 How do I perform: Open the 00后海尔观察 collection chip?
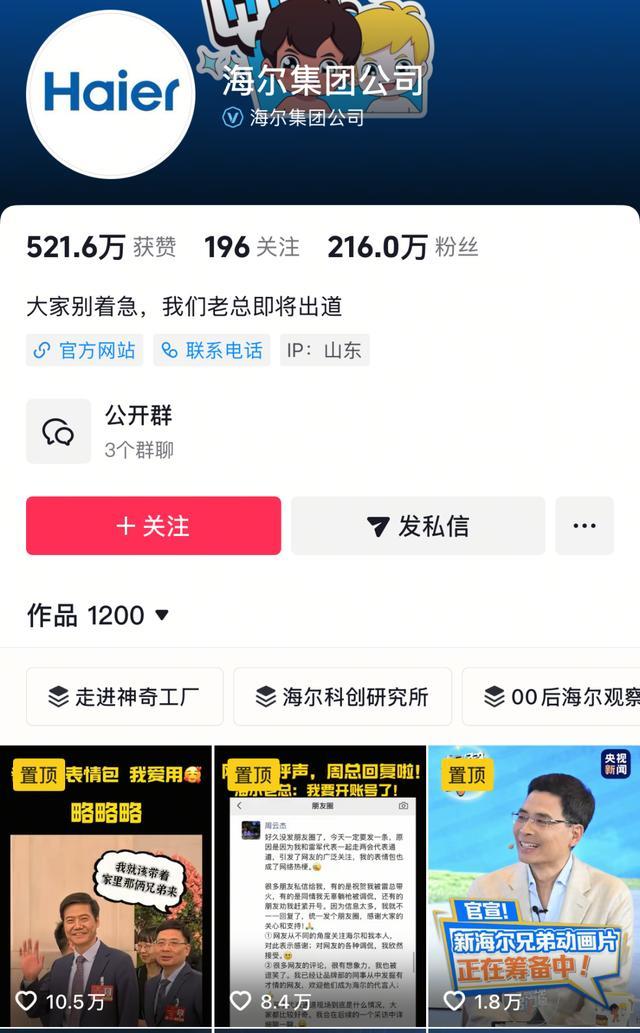click(551, 696)
